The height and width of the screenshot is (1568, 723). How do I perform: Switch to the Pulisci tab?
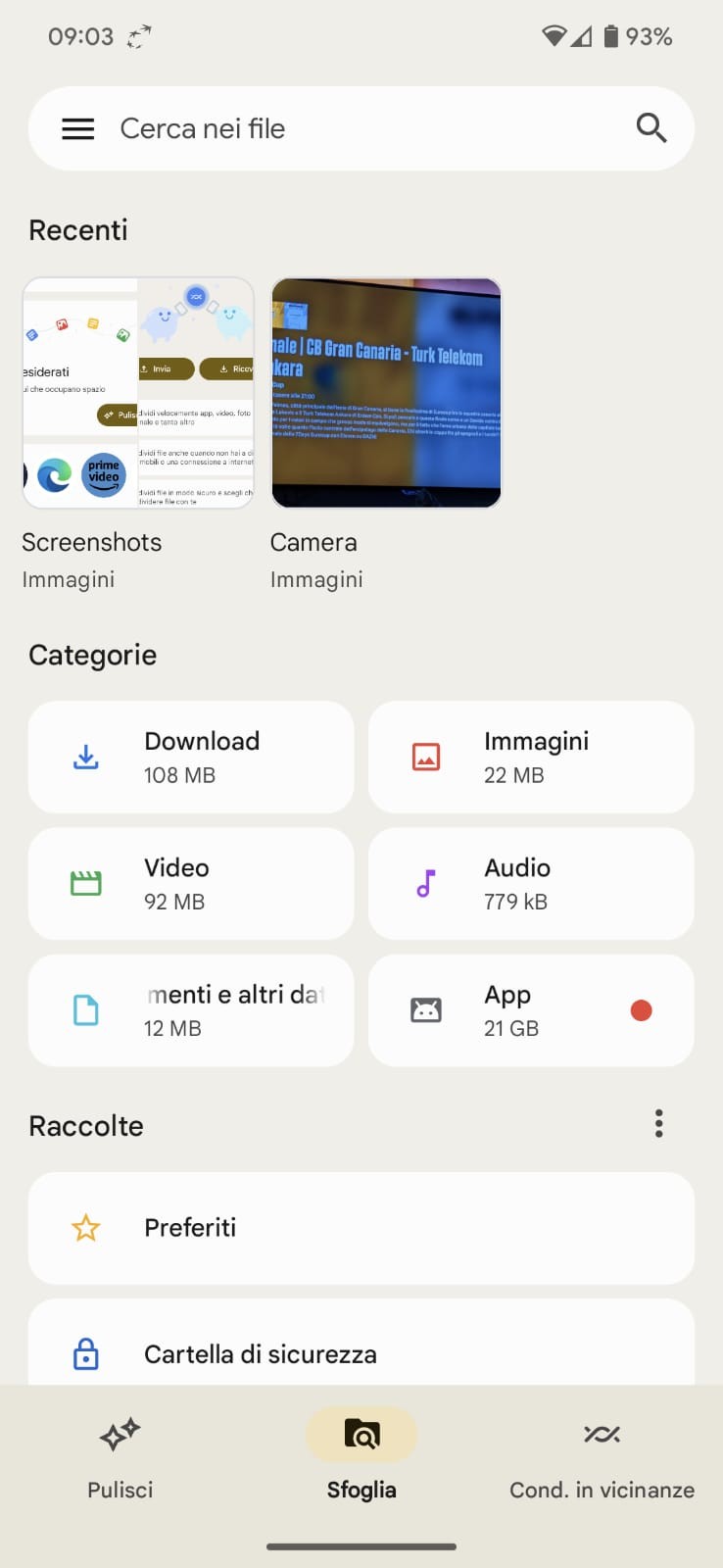click(x=120, y=1456)
